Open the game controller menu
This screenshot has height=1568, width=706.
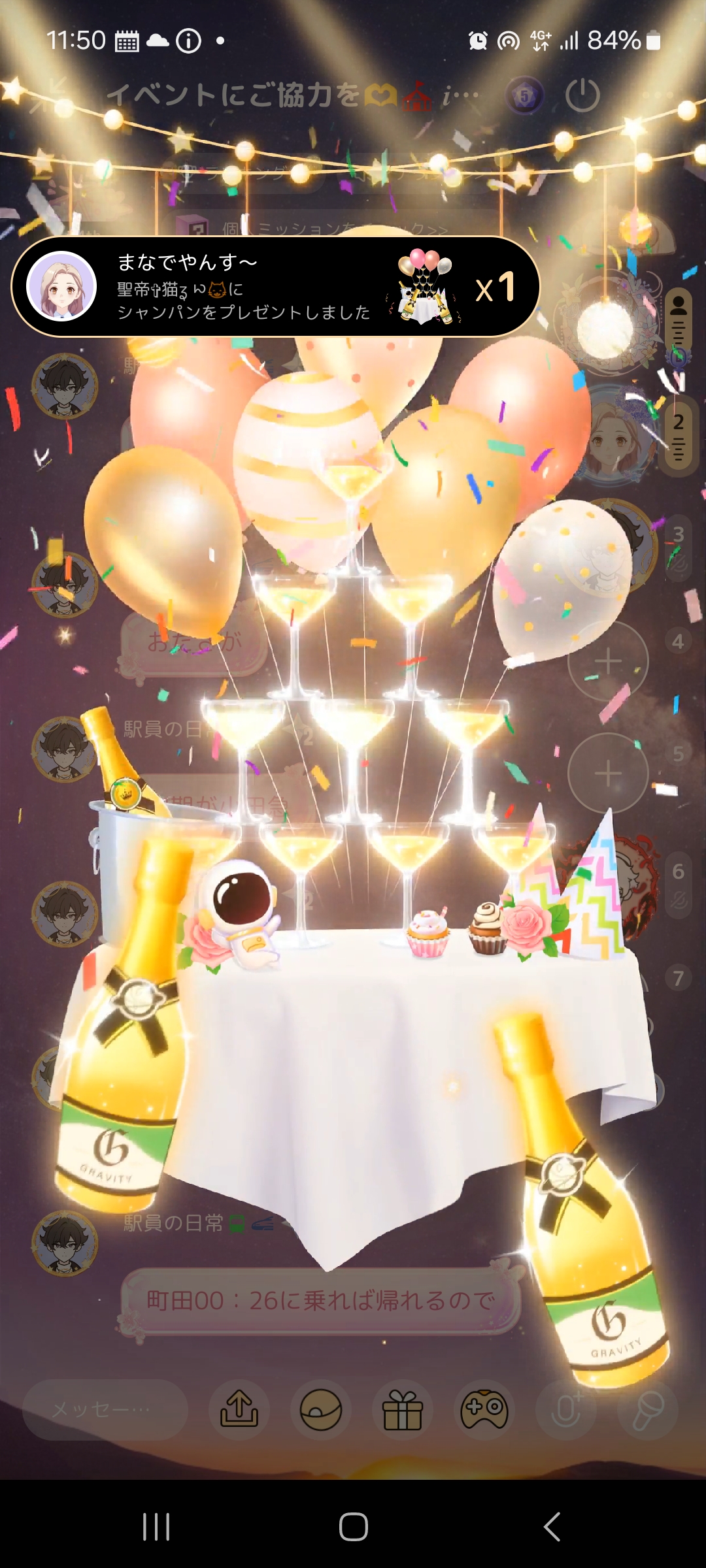[484, 1410]
